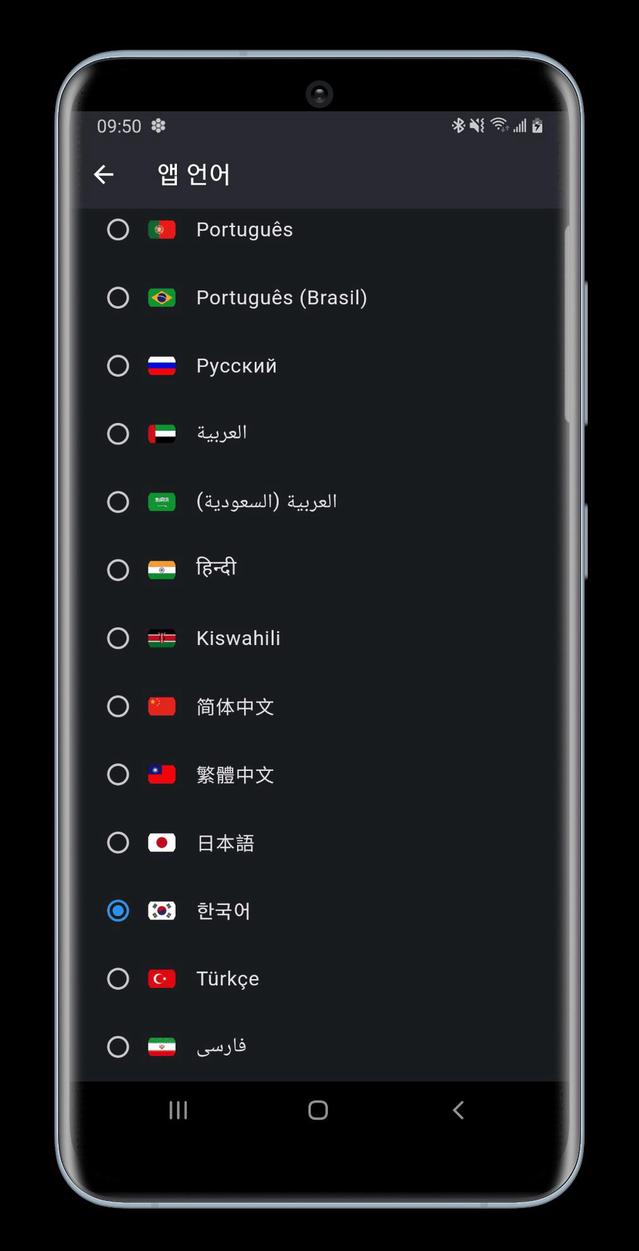Select Português as the app language

coord(118,230)
